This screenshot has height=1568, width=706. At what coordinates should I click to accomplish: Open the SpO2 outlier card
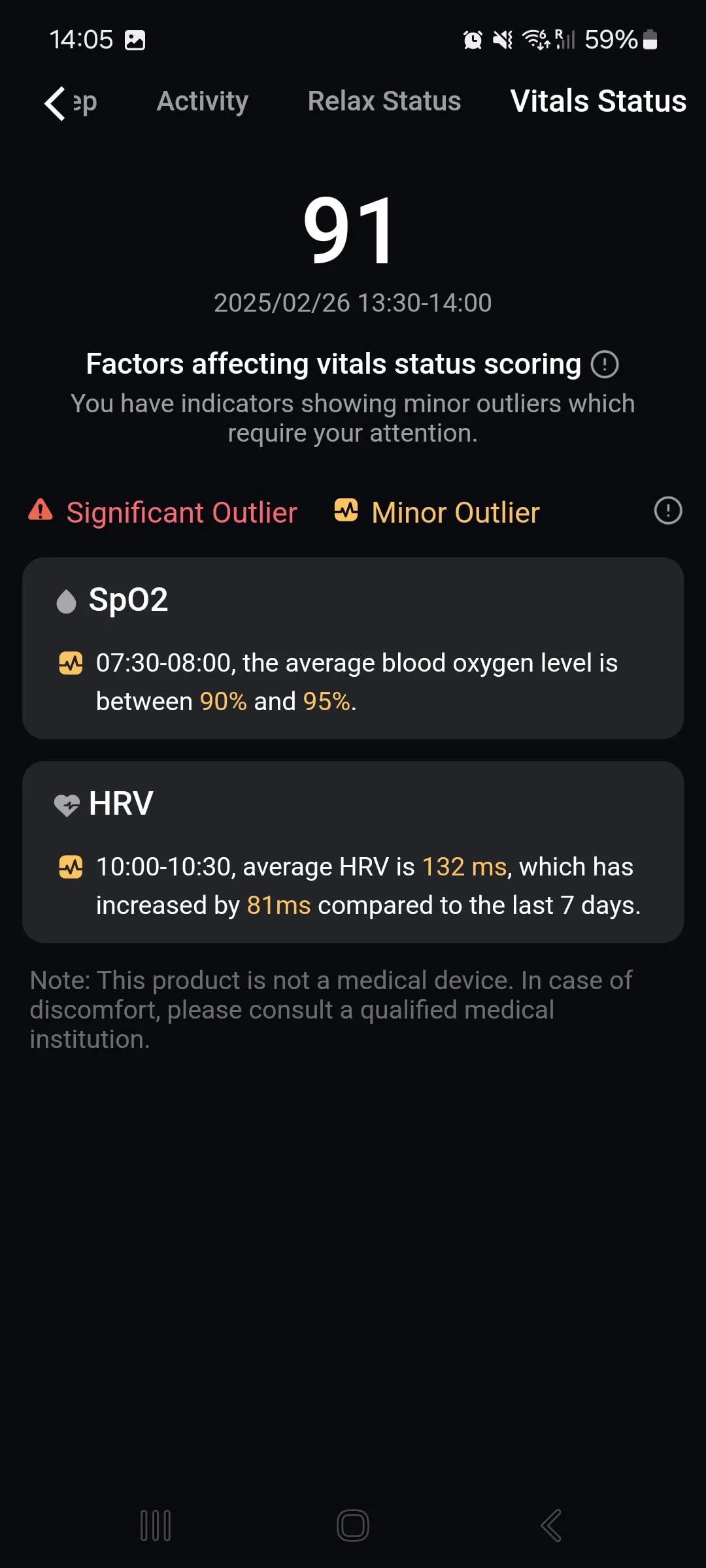click(x=353, y=648)
